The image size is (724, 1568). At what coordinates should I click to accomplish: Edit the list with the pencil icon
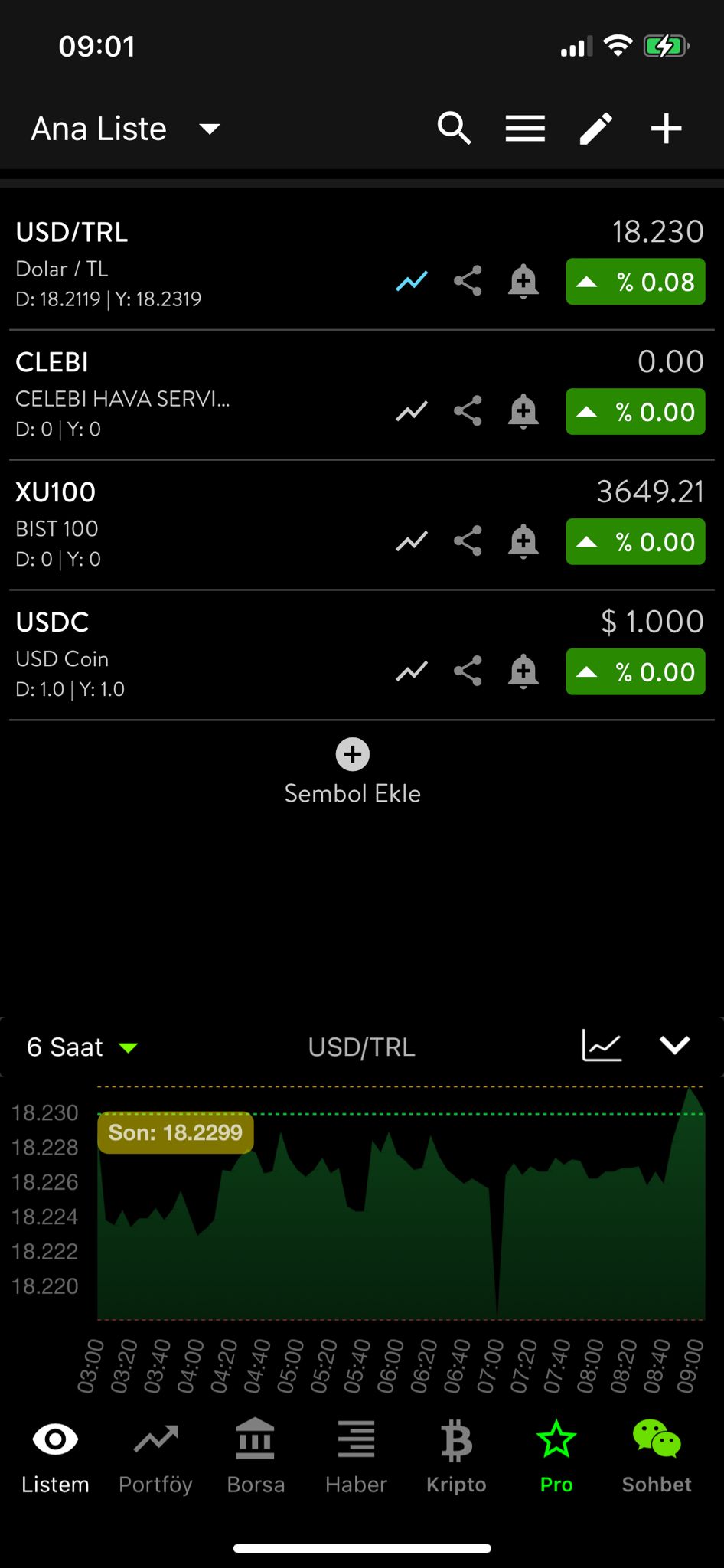(595, 128)
